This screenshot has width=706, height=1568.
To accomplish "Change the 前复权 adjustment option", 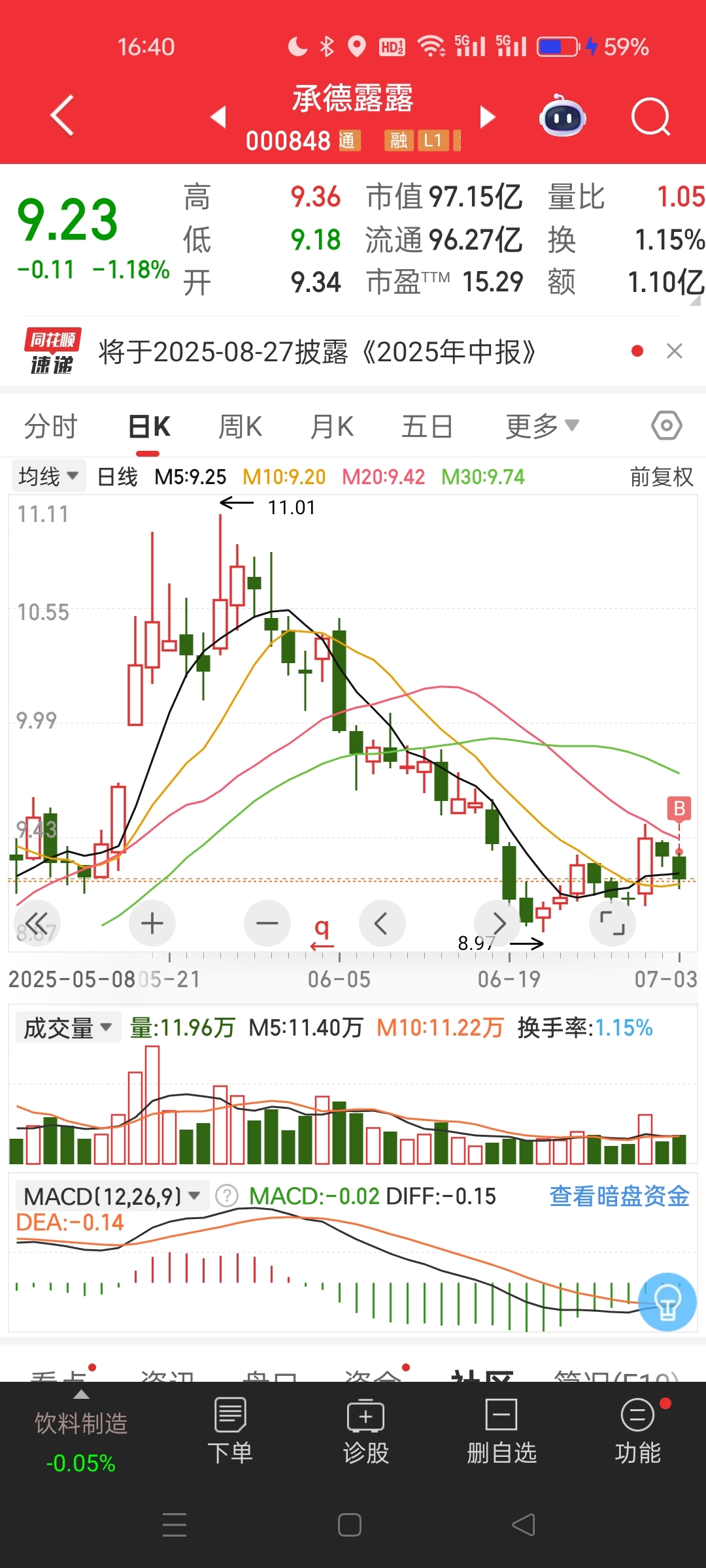I will pyautogui.click(x=662, y=477).
